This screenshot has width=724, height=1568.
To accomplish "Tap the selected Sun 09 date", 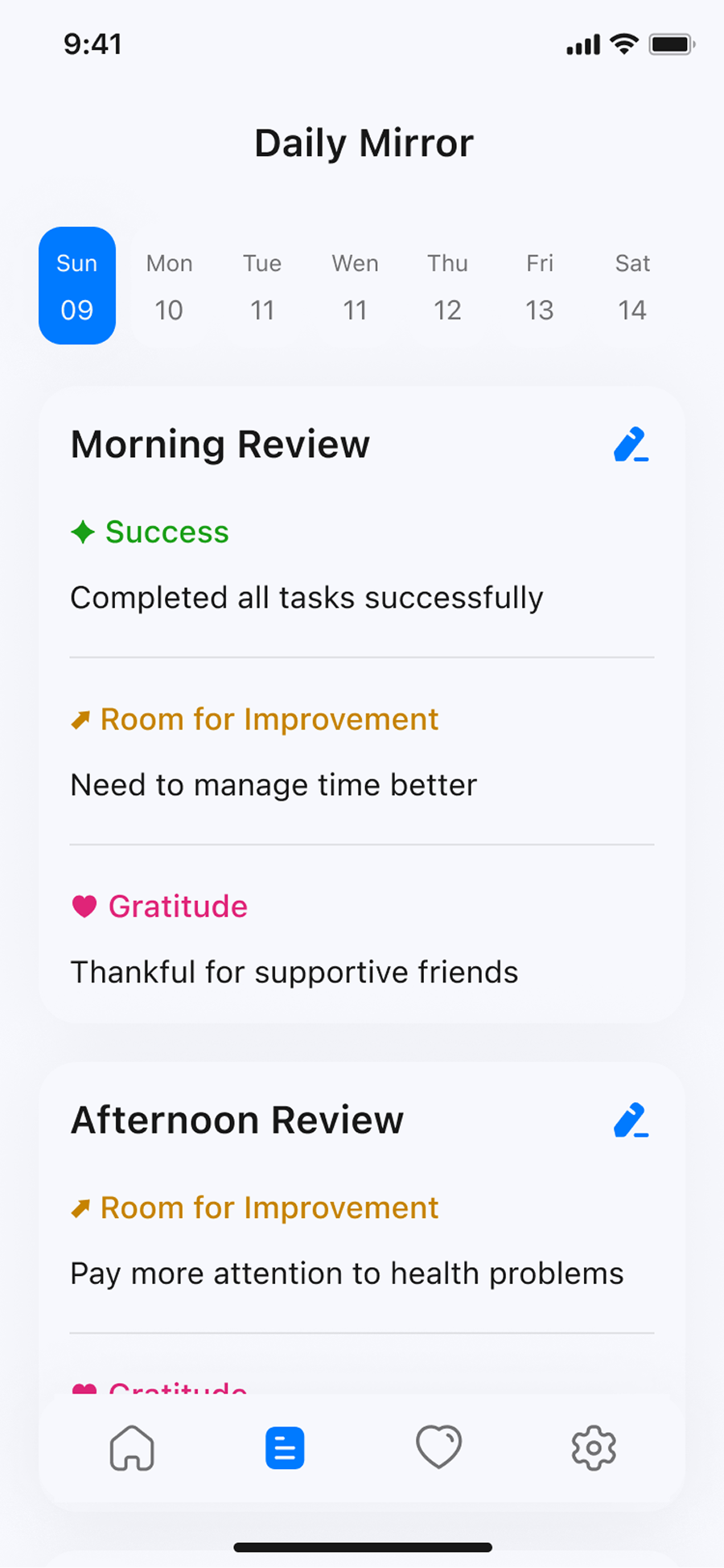I will point(77,286).
